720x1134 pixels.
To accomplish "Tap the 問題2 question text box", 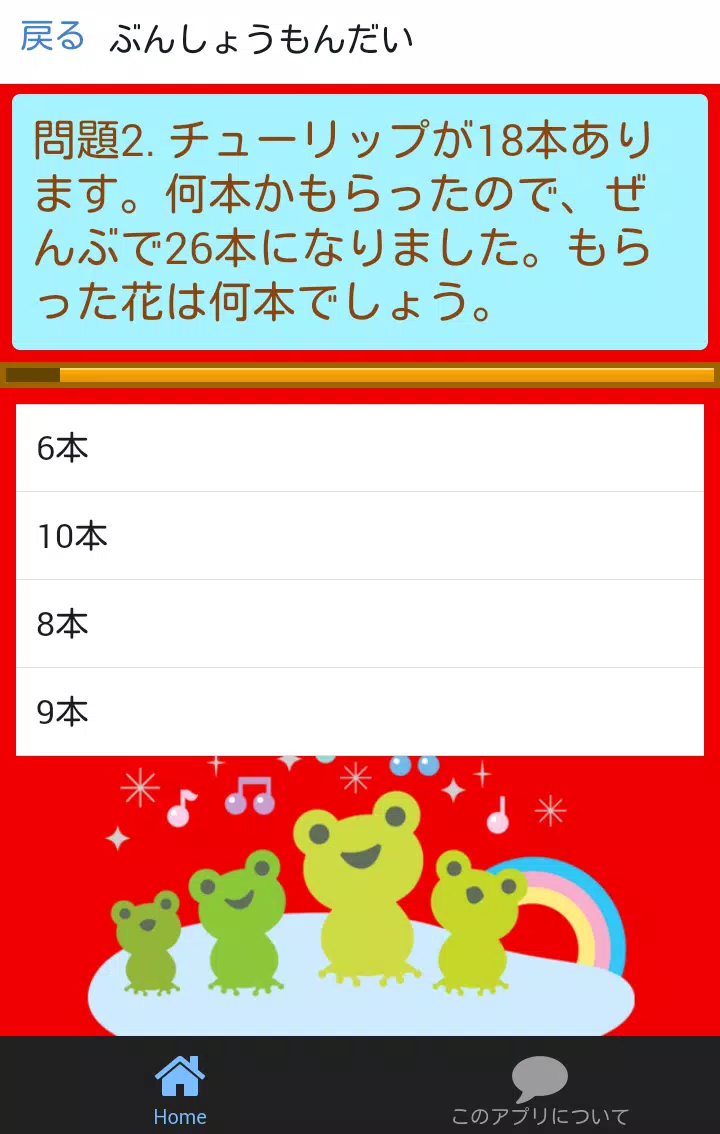I will (x=360, y=222).
